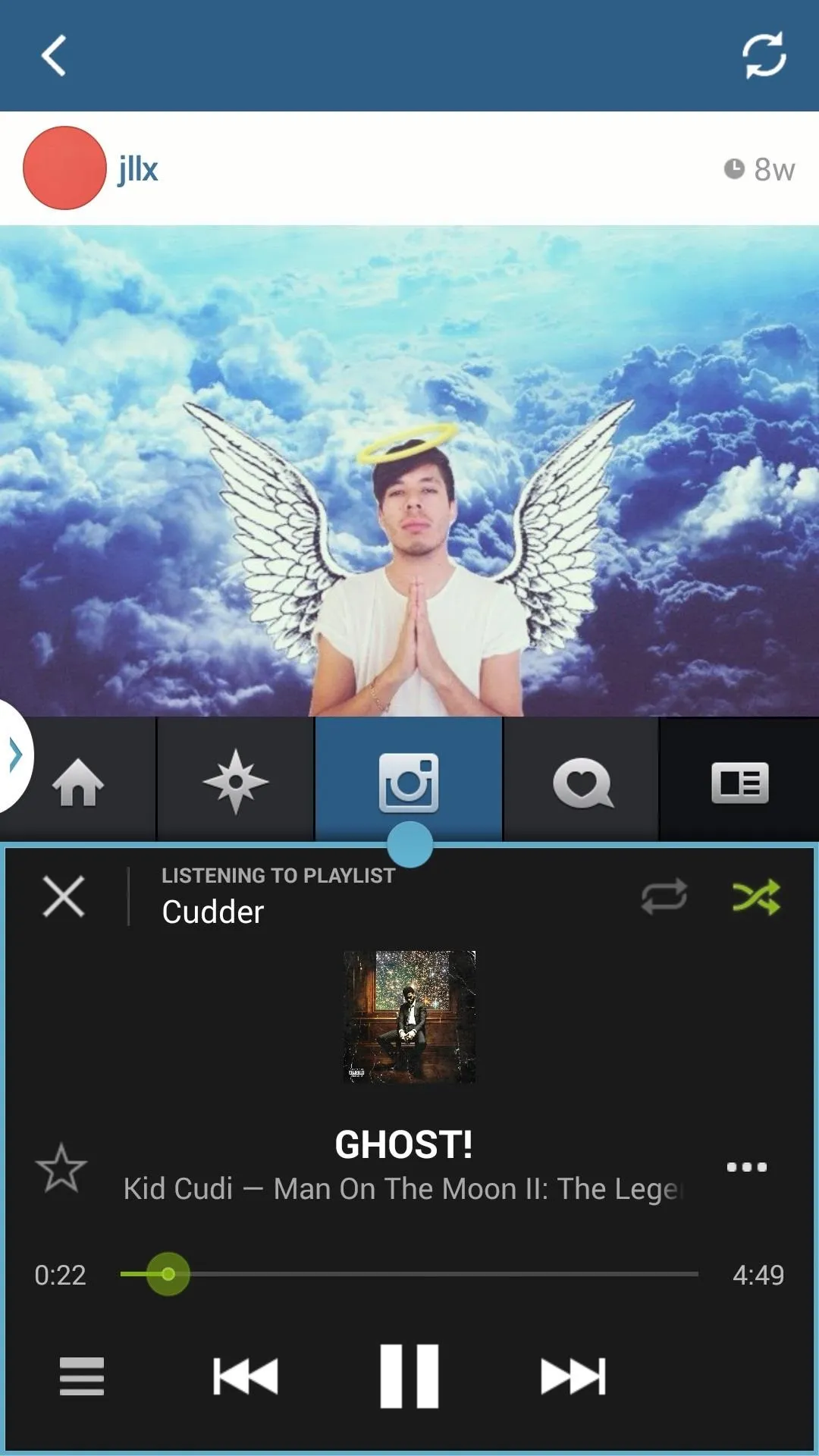
Task: Expand the side panel arrow handle
Action: pos(15,755)
